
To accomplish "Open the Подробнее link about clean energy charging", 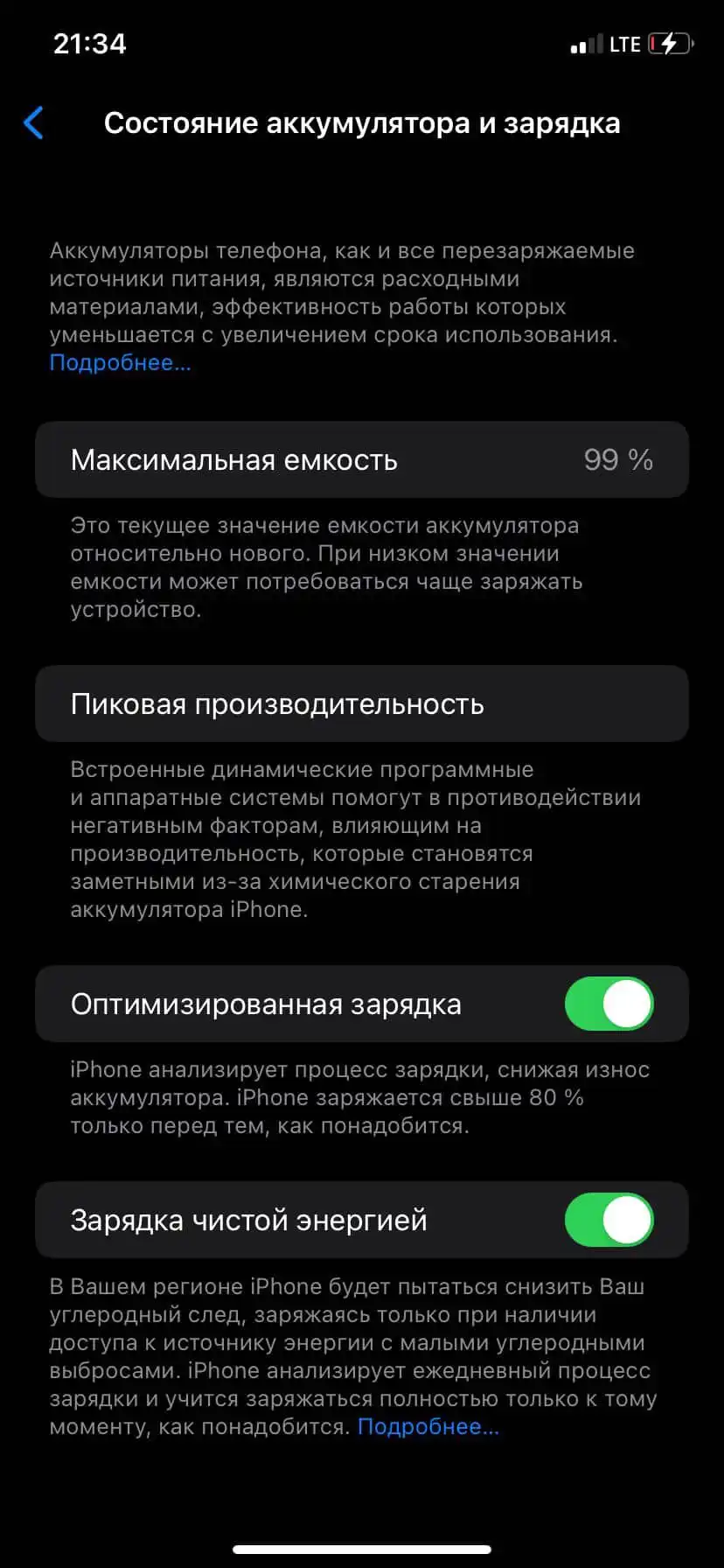I will click(x=428, y=1426).
